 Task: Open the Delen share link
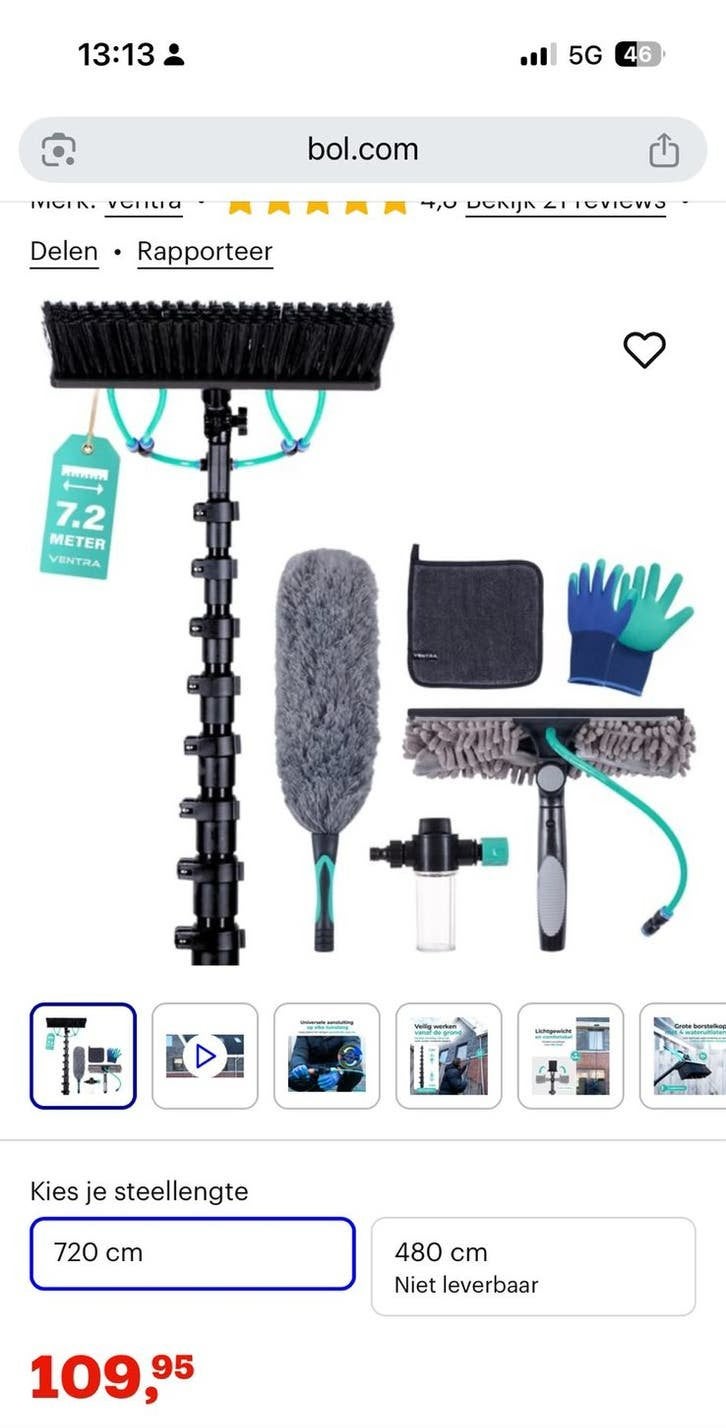click(x=64, y=251)
